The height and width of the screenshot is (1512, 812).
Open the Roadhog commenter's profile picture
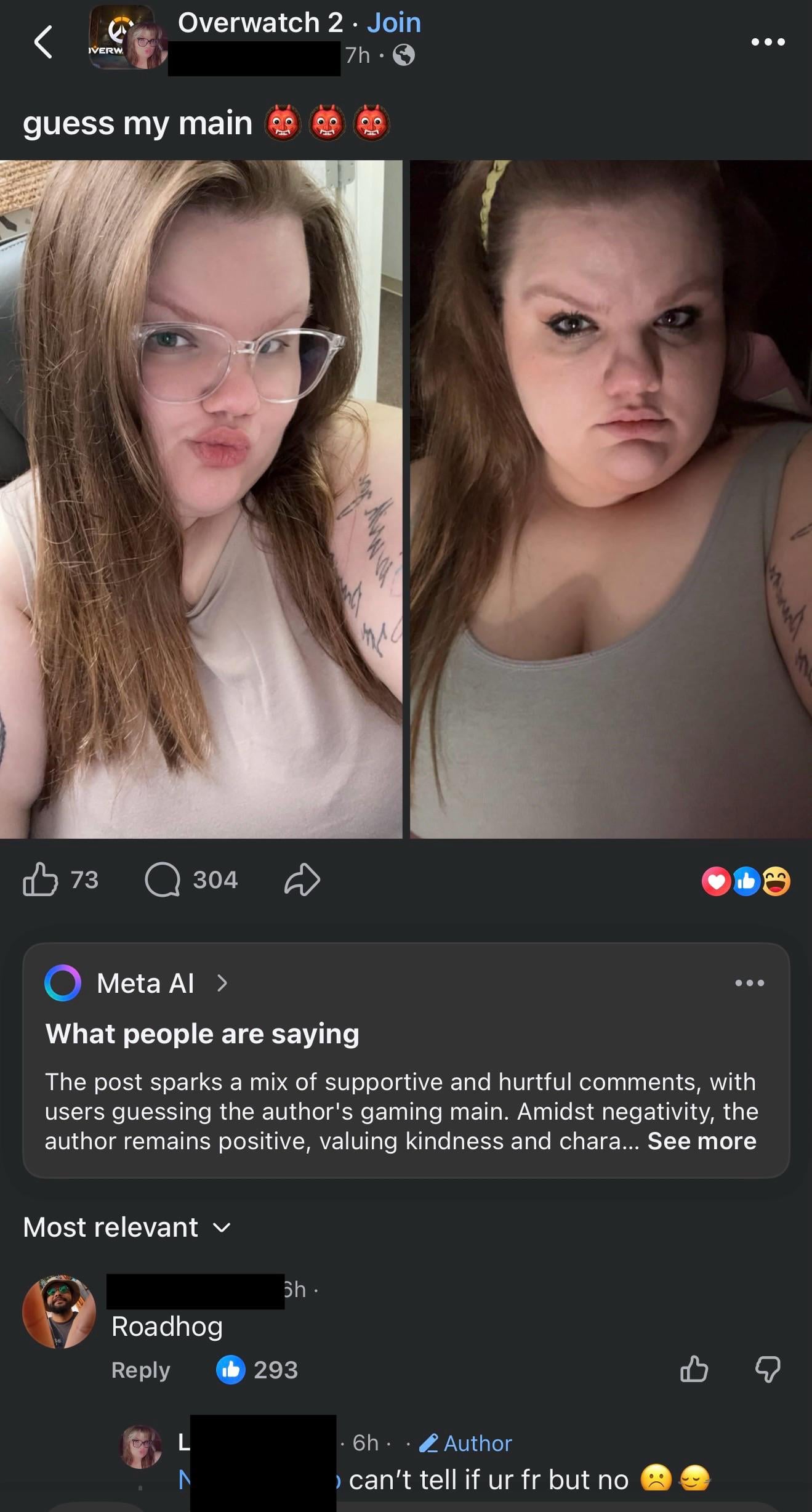pos(59,1311)
